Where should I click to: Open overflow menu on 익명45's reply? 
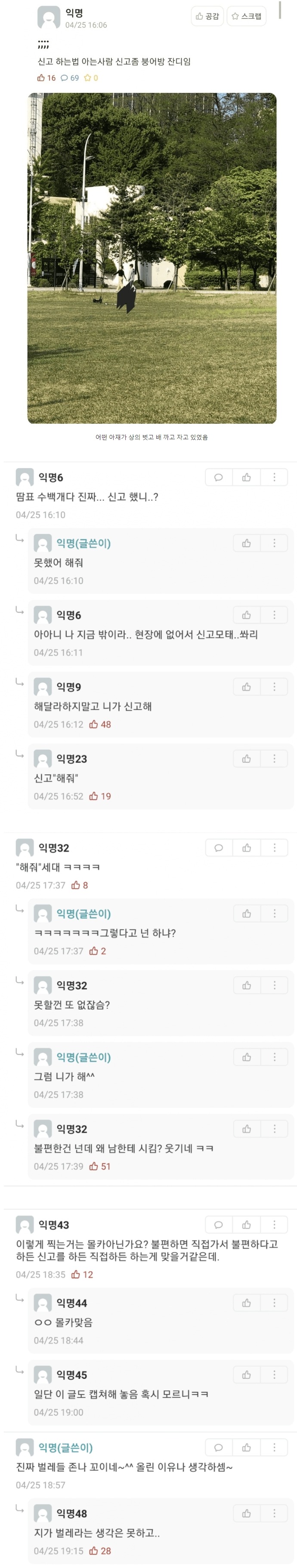(x=275, y=1374)
